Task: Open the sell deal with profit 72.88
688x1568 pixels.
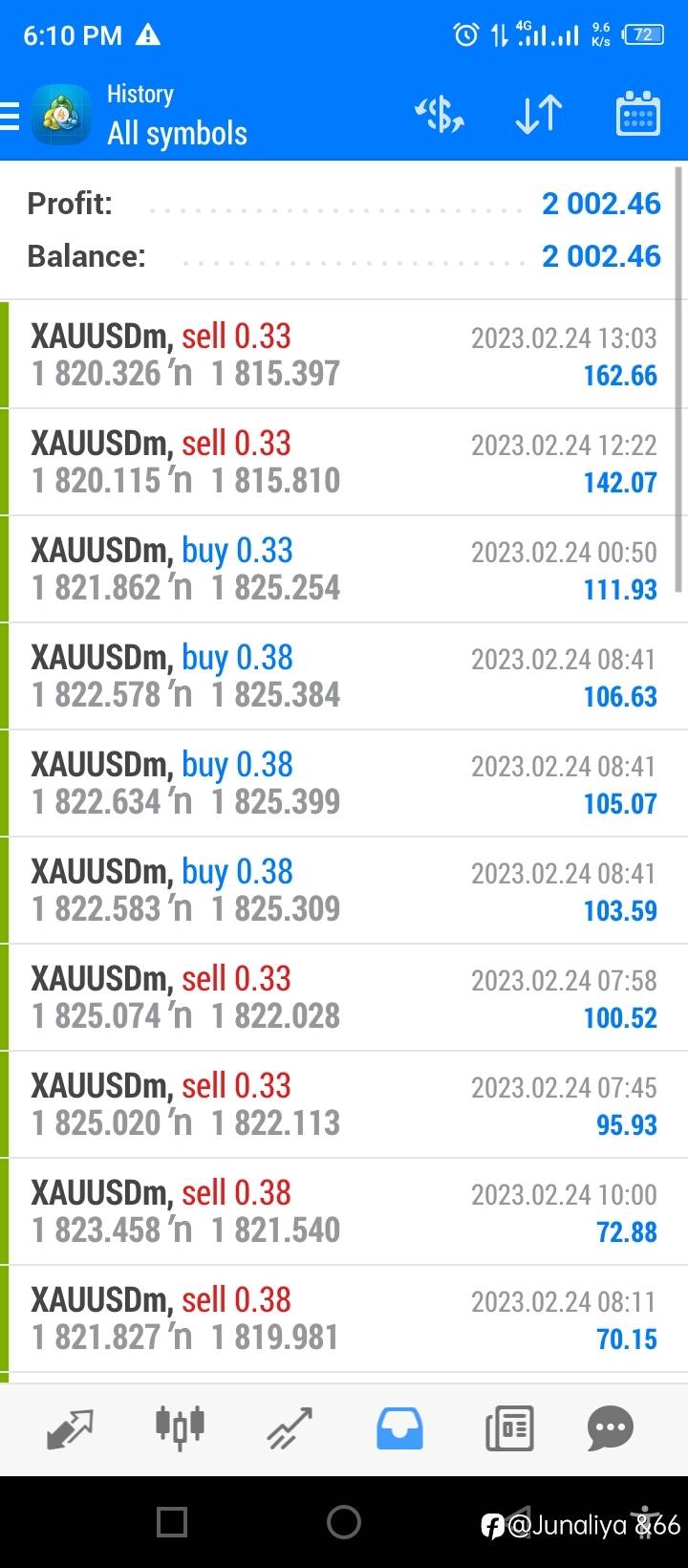Action: point(344,1211)
